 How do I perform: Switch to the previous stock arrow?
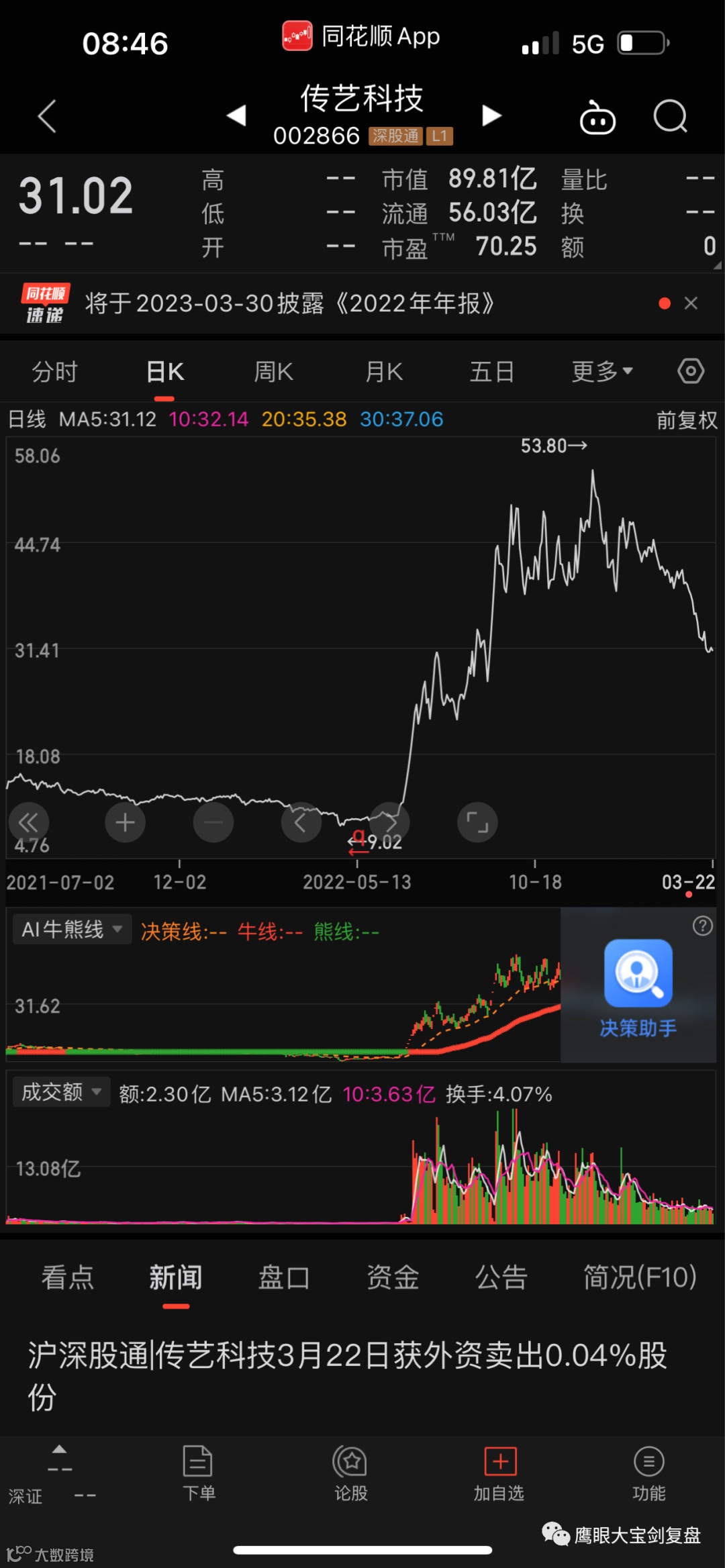click(x=236, y=115)
